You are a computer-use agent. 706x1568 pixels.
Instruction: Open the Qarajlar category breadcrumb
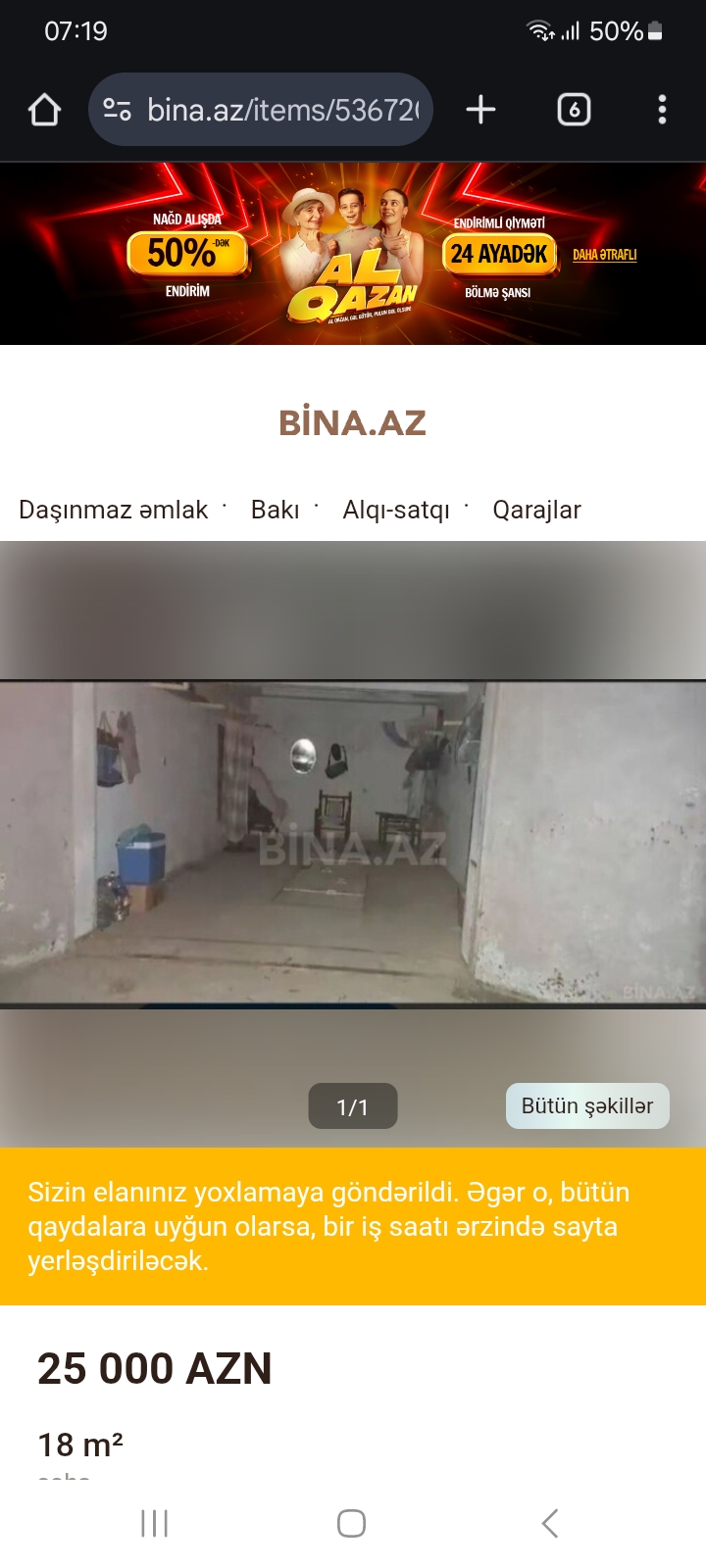click(536, 510)
